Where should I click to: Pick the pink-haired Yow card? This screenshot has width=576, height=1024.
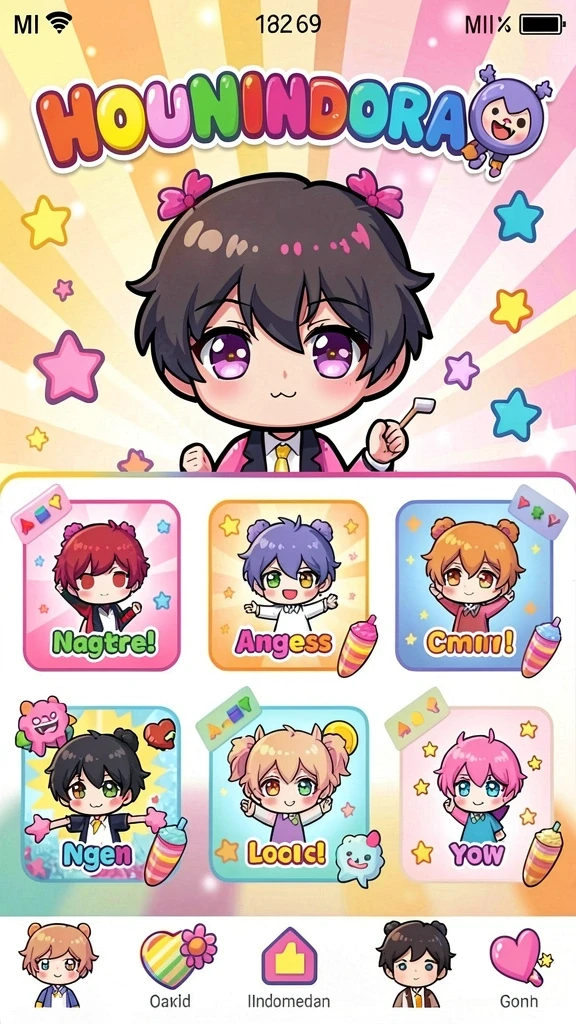point(477,793)
